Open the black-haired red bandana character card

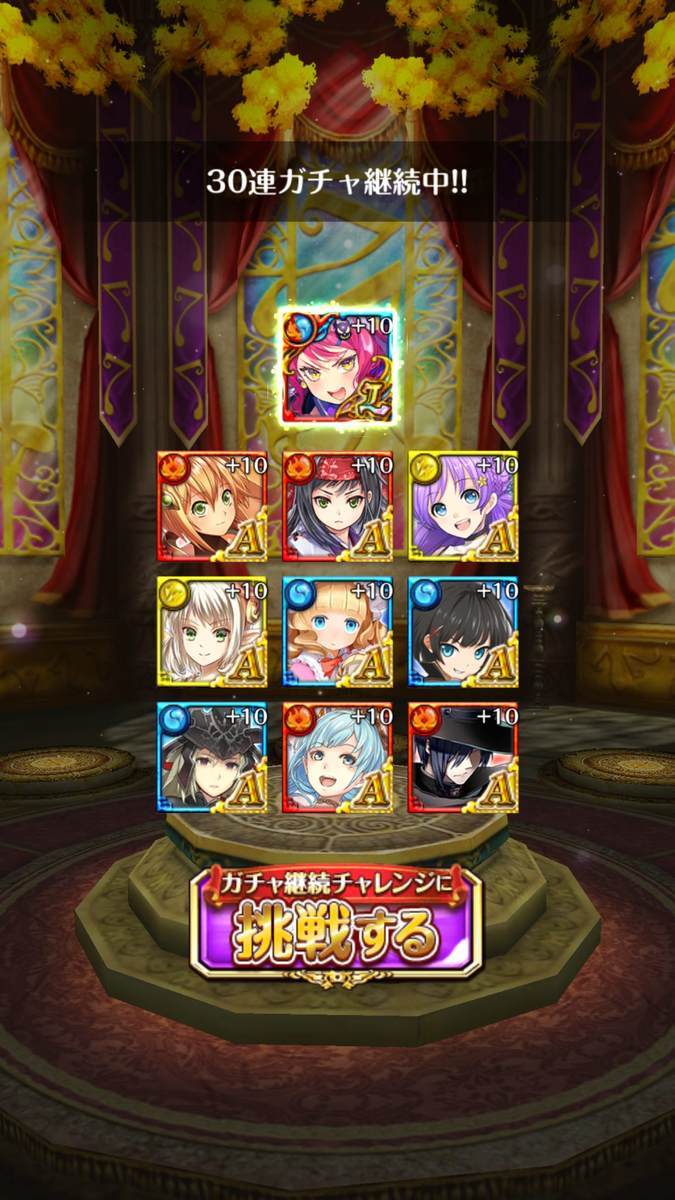[x=338, y=505]
